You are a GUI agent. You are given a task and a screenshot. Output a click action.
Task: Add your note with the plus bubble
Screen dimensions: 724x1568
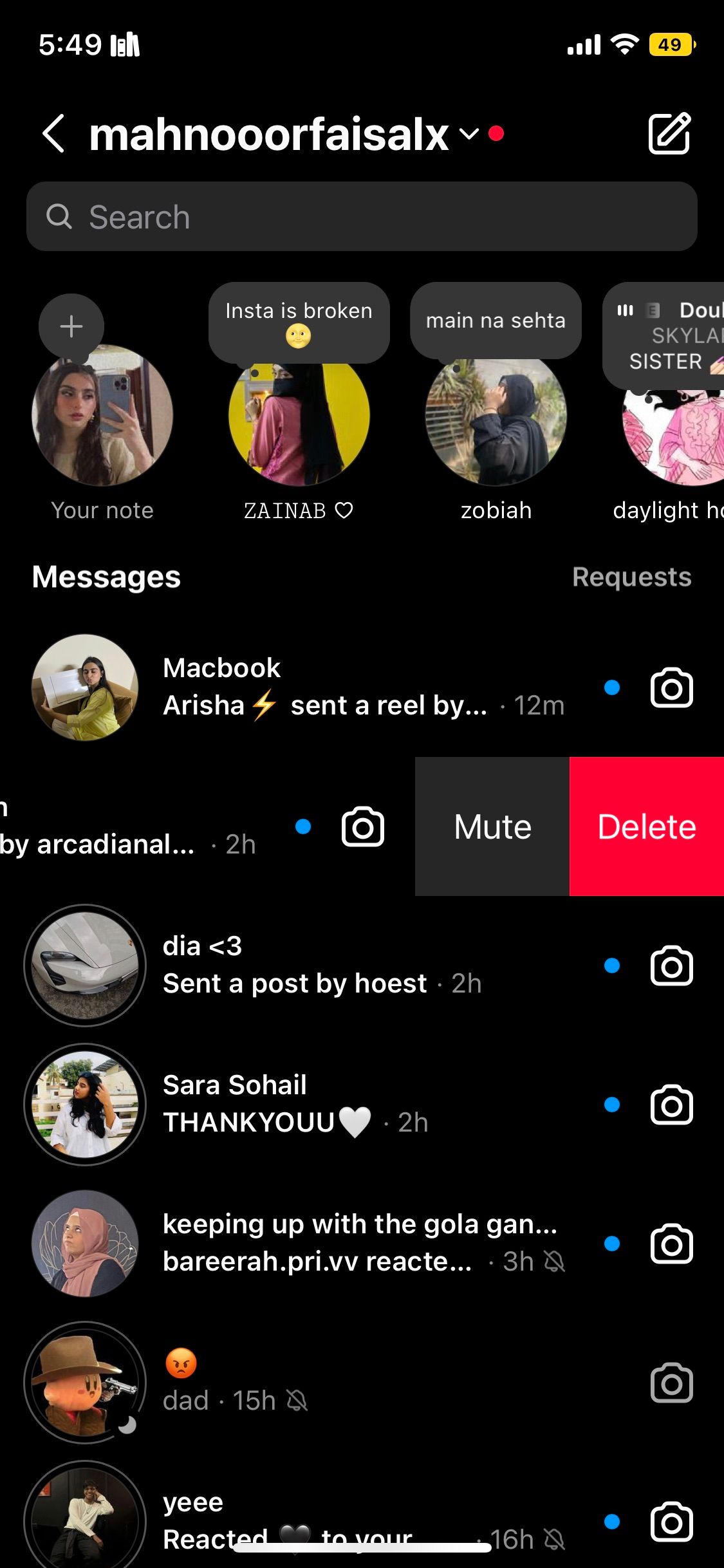[71, 326]
